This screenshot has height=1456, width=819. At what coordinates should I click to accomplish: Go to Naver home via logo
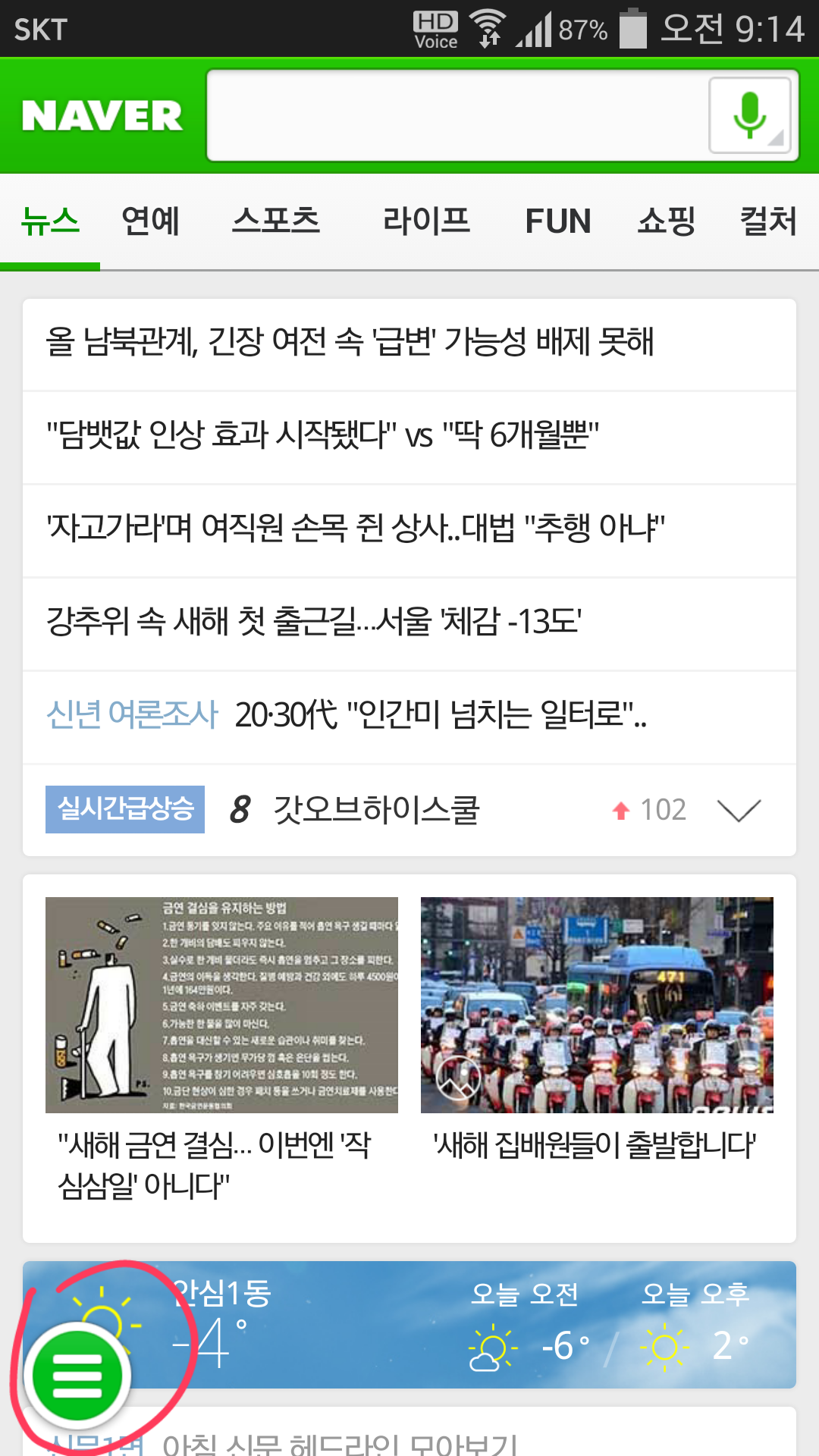tap(102, 115)
